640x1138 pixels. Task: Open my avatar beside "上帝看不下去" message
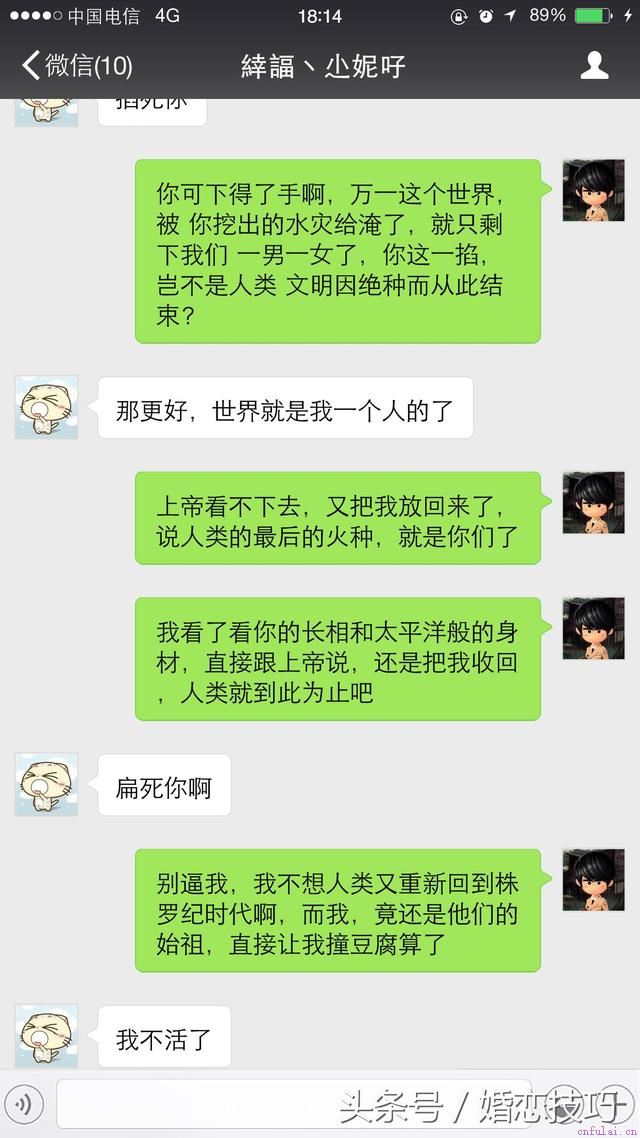pyautogui.click(x=593, y=502)
